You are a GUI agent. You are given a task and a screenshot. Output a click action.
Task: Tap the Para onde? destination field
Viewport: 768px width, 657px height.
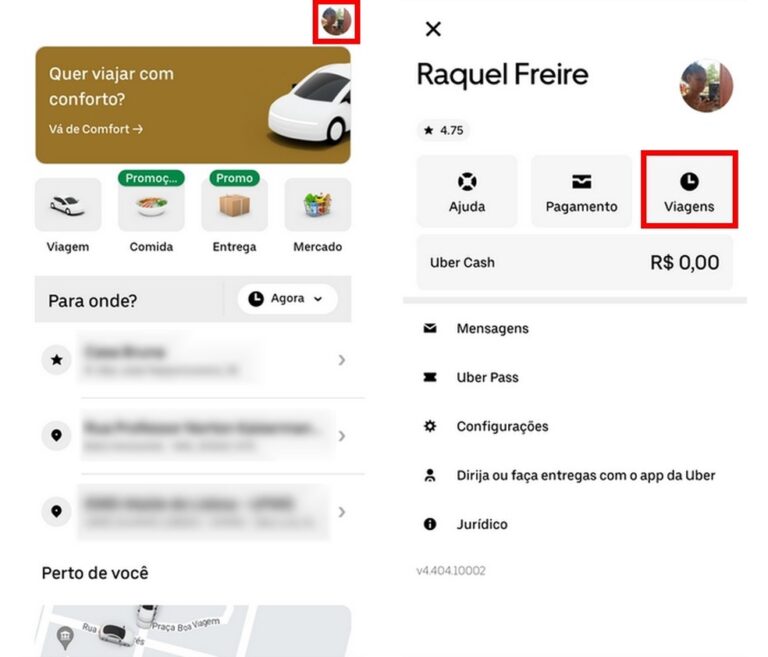[125, 300]
